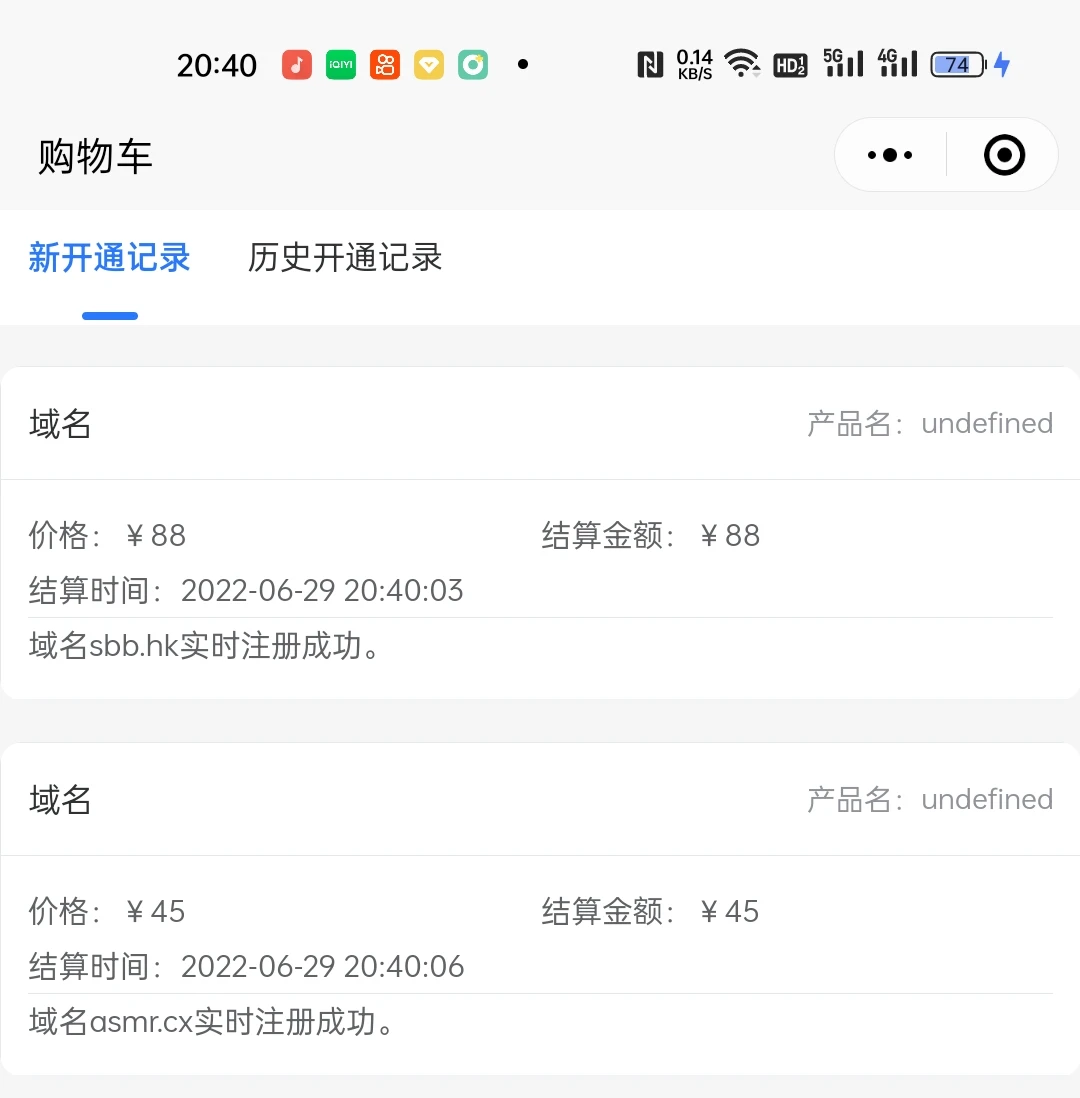Close the mini program via the circle icon
The height and width of the screenshot is (1098, 1080).
click(x=1004, y=155)
